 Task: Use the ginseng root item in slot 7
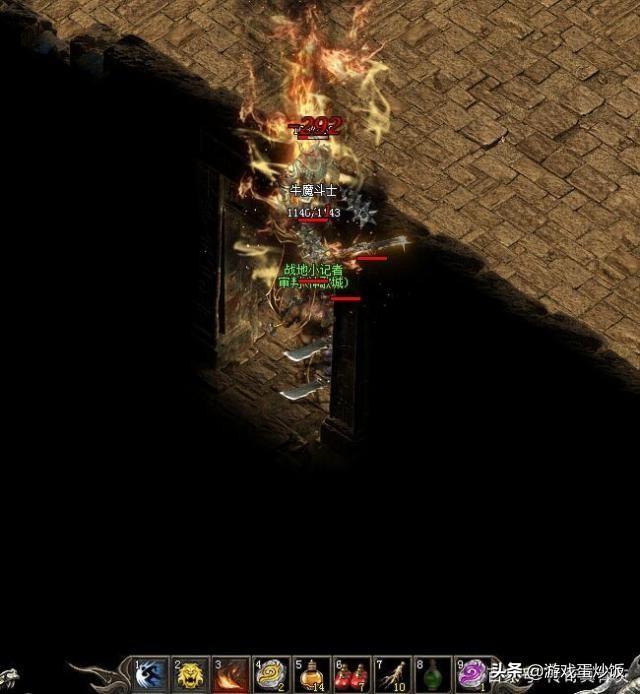tap(391, 675)
